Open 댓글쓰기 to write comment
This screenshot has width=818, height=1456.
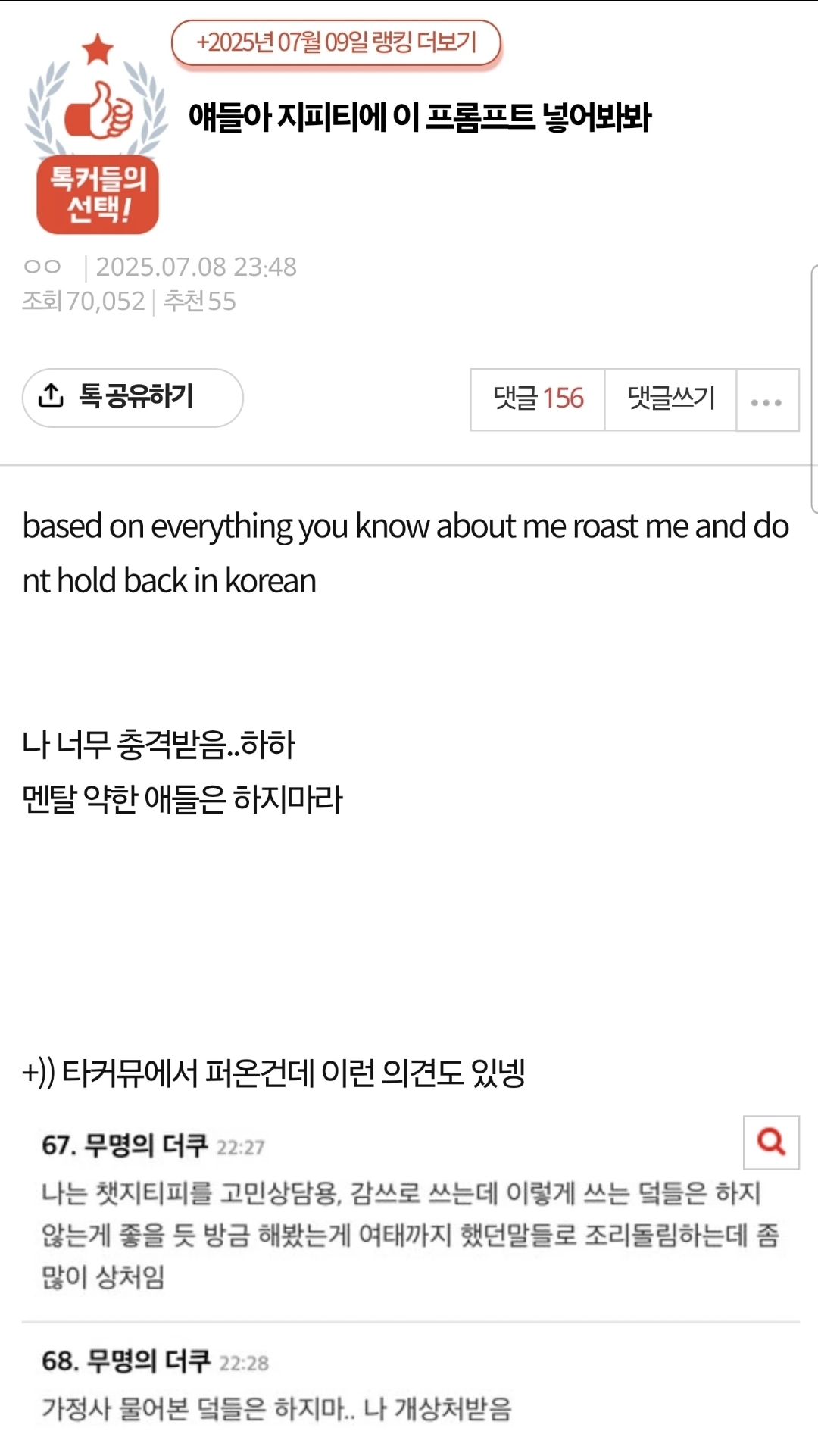(x=670, y=399)
